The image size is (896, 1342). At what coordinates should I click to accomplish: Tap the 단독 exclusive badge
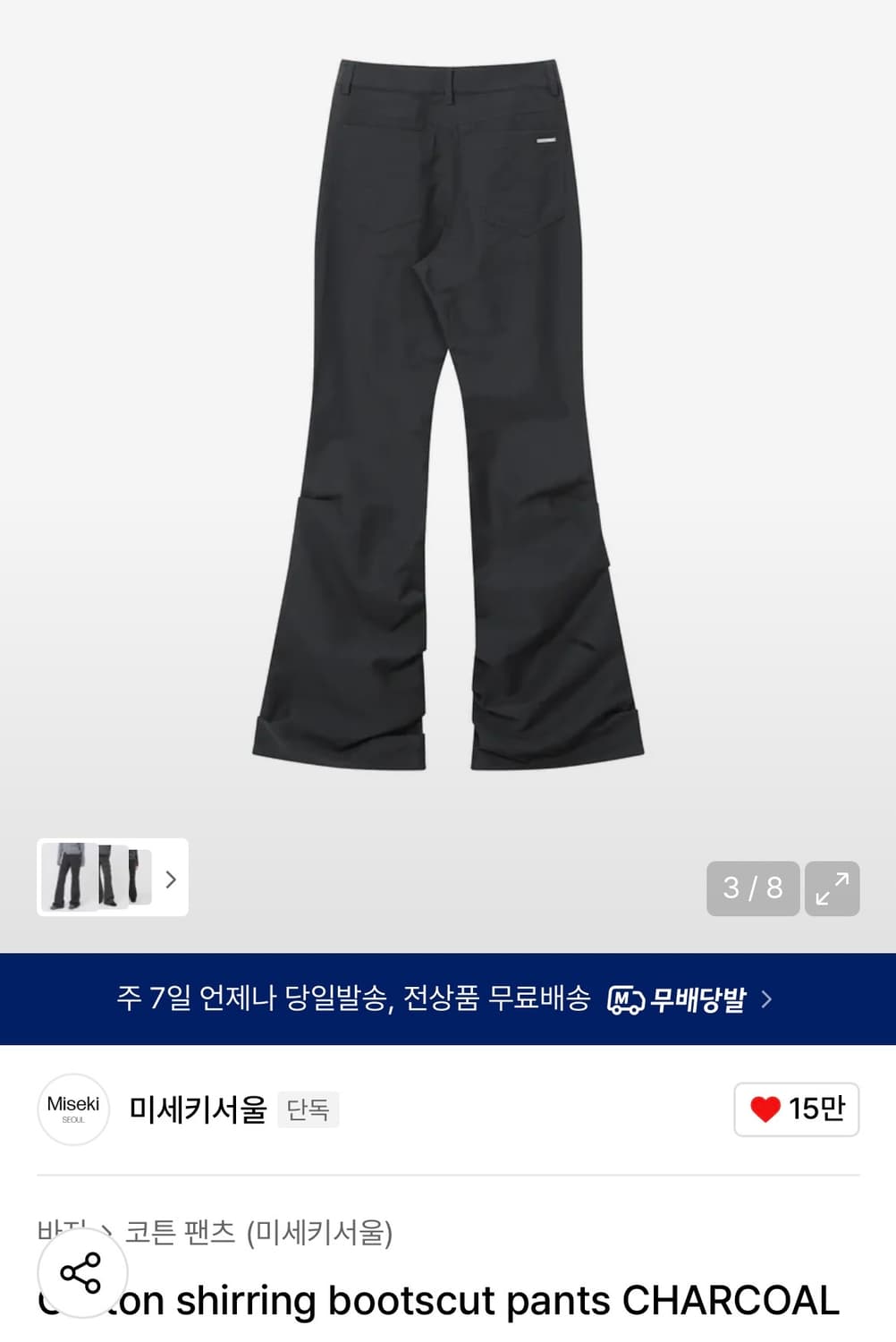(x=309, y=1109)
